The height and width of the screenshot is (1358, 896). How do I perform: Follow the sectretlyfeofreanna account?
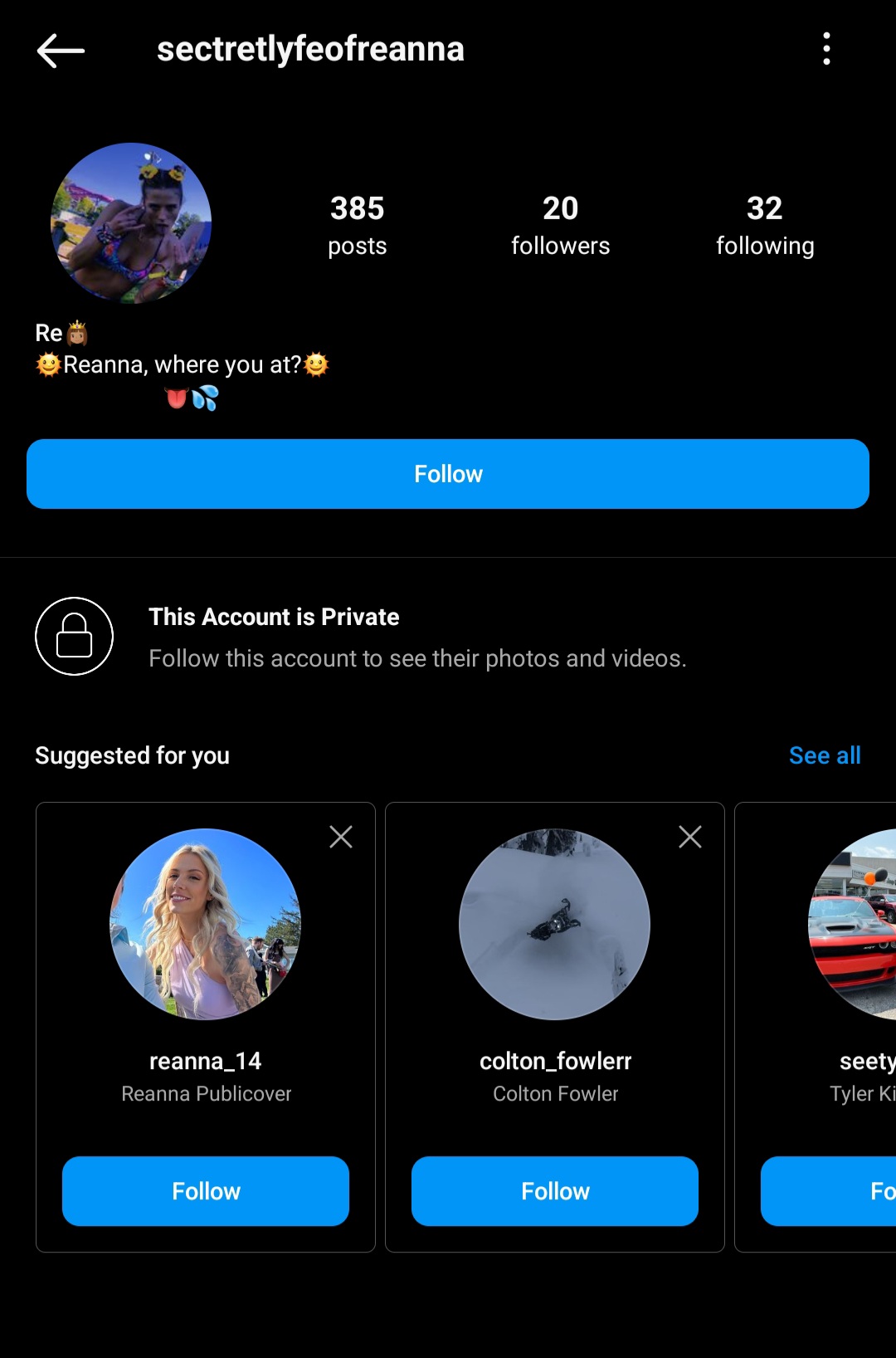click(448, 474)
